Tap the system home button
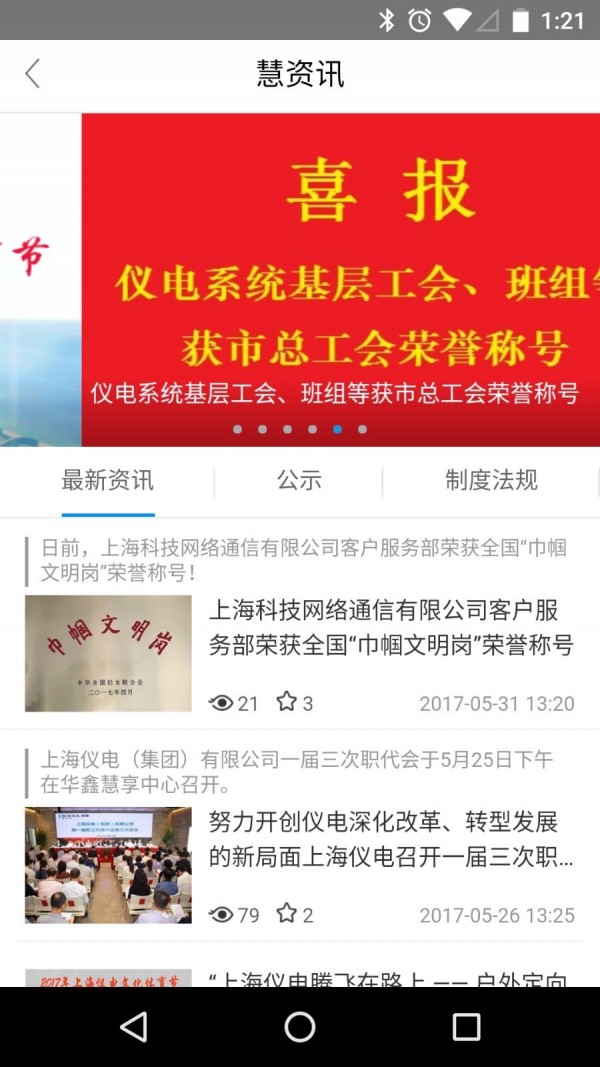Screen dimensions: 600x1067 click(299, 1027)
